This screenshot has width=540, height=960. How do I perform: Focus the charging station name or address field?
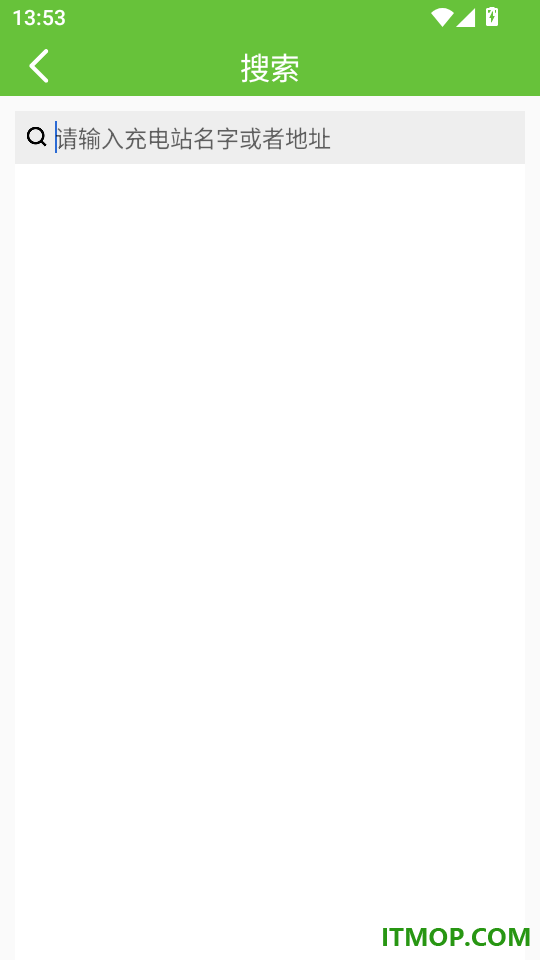288,138
